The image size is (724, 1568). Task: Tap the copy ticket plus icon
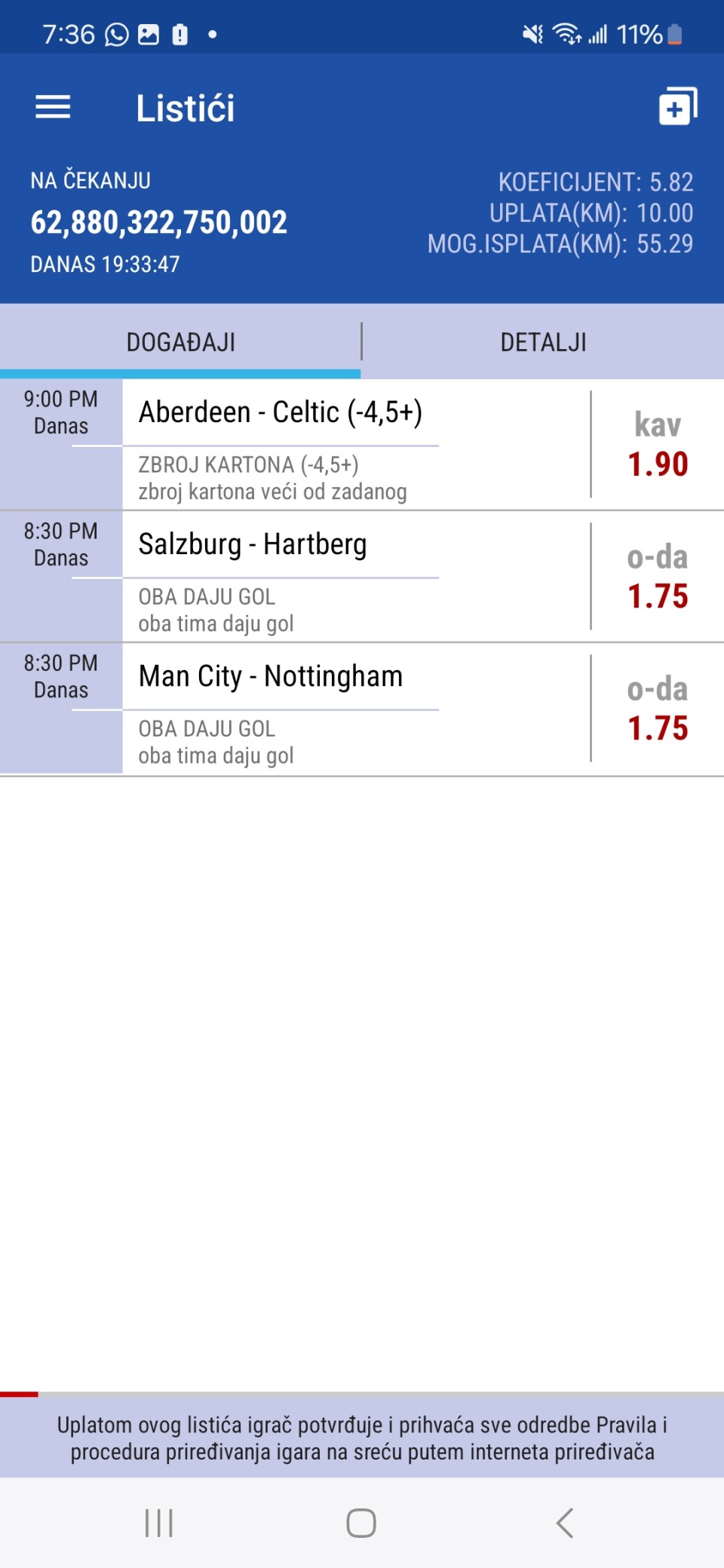pos(678,106)
